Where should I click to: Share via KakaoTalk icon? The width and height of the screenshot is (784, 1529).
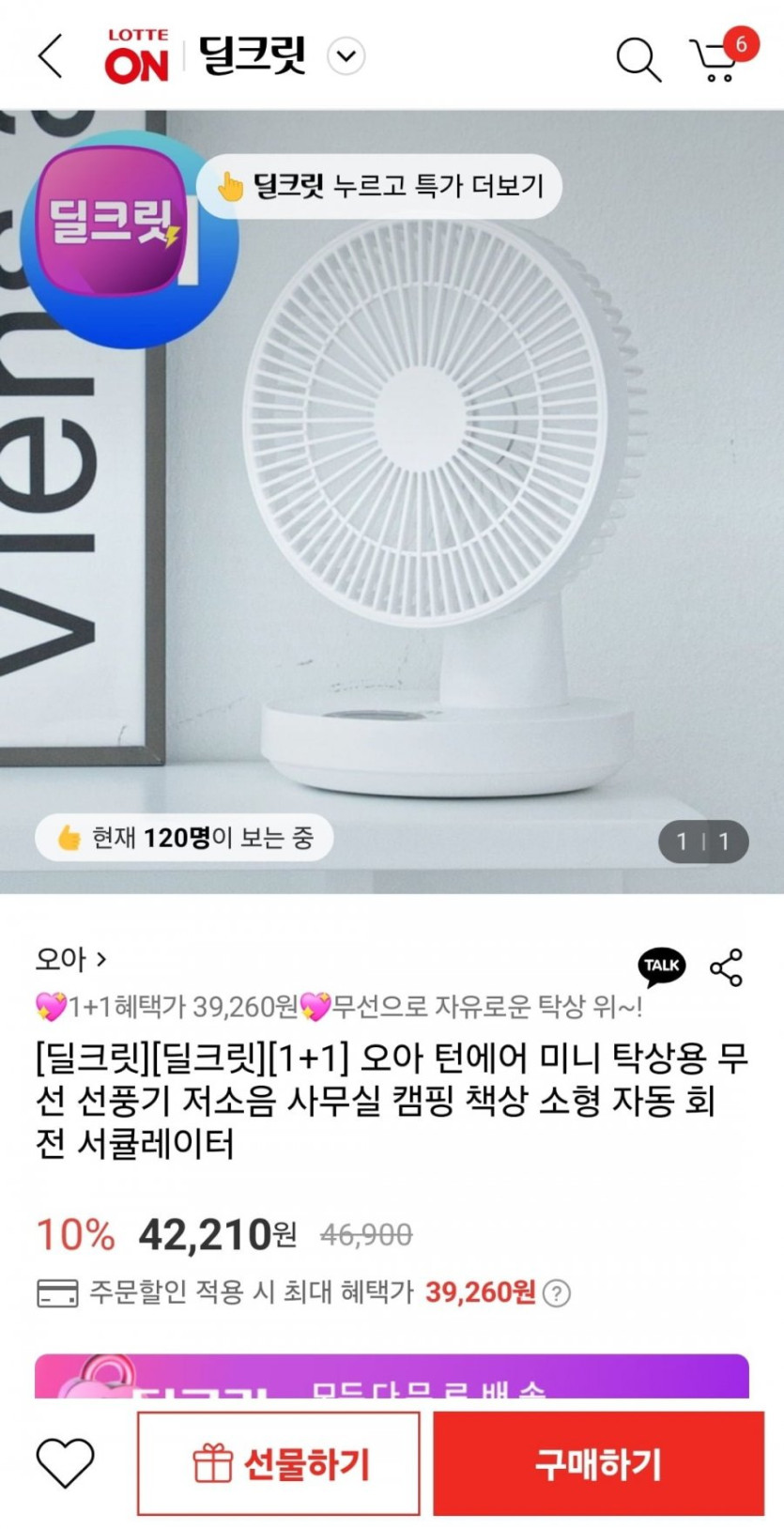[x=662, y=965]
